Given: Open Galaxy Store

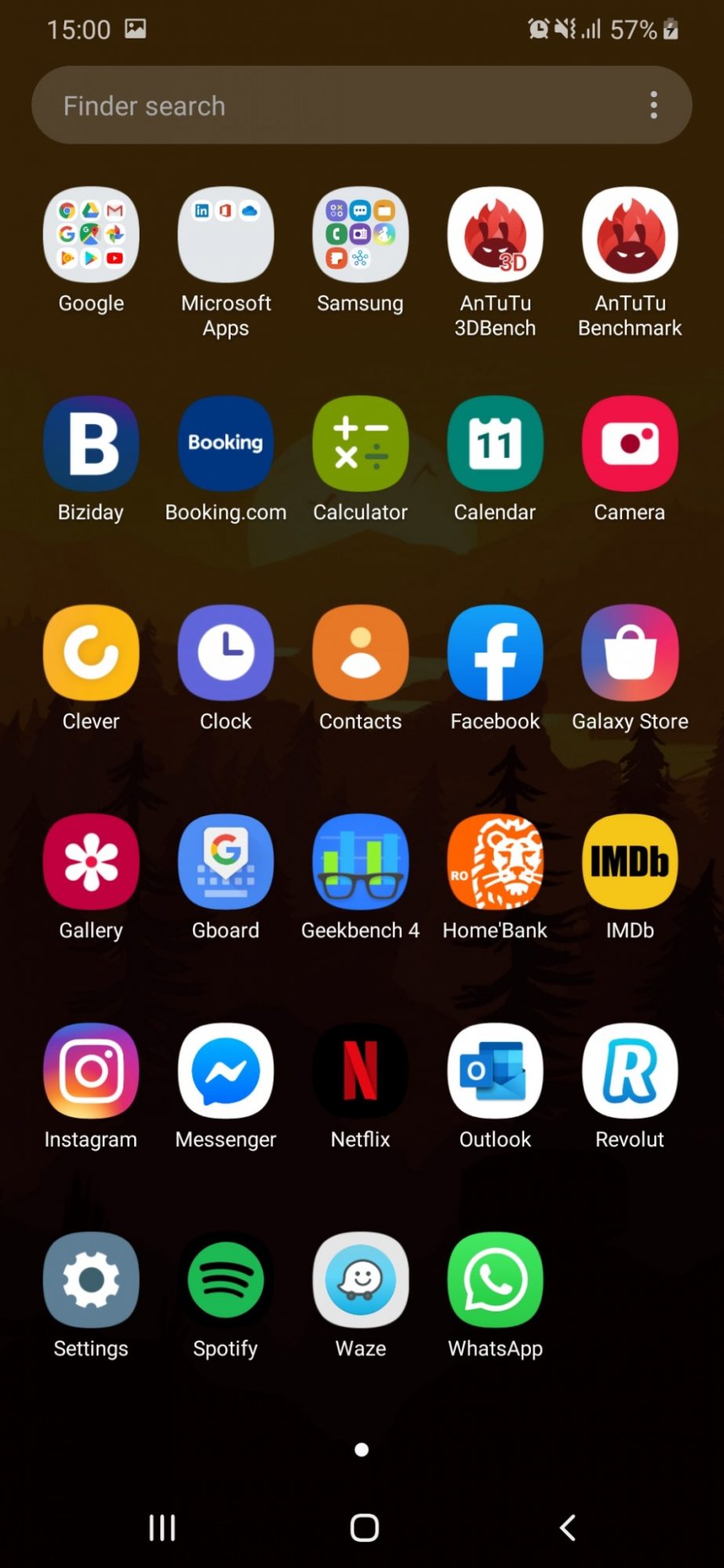Looking at the screenshot, I should [x=630, y=653].
